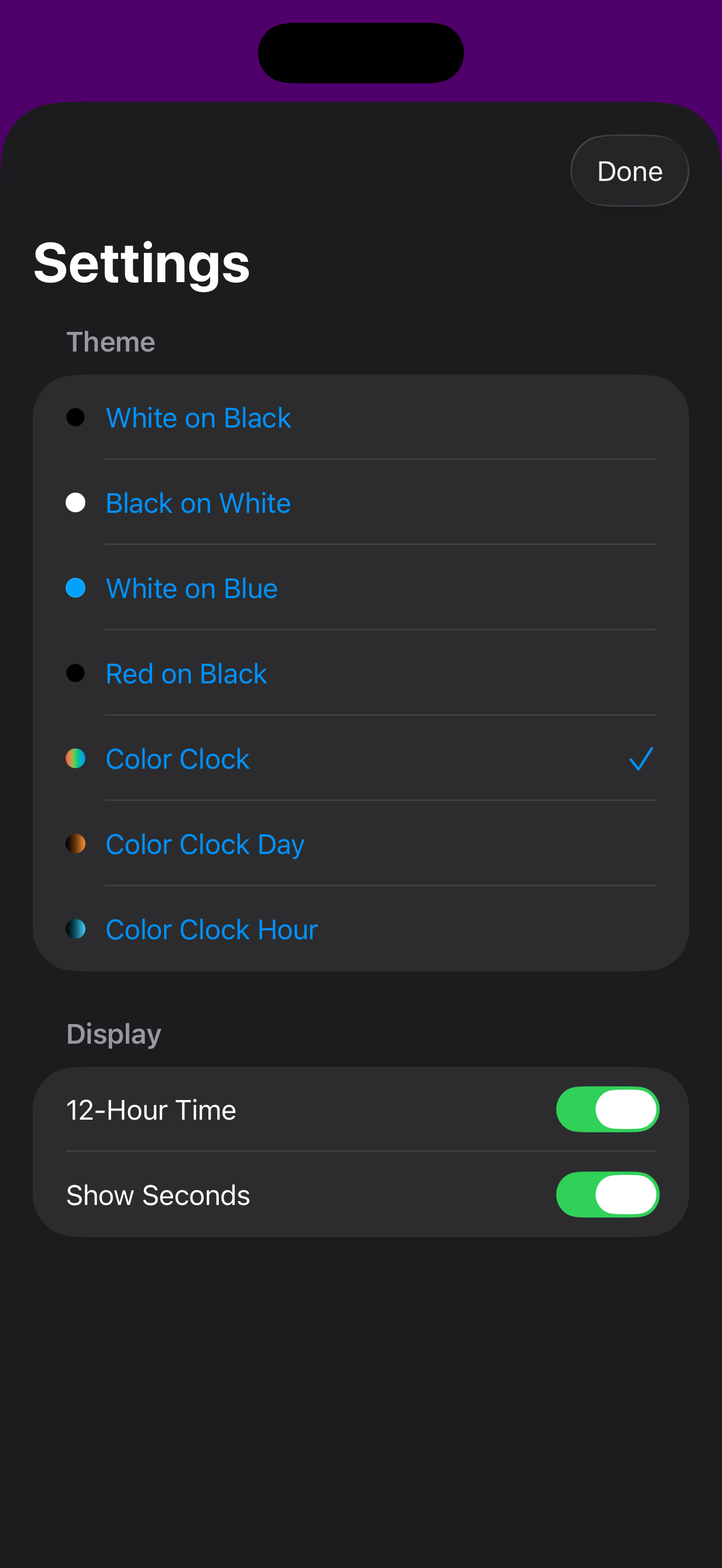Tap the black circle icon beside White on Black
This screenshot has height=1568, width=722.
(75, 418)
